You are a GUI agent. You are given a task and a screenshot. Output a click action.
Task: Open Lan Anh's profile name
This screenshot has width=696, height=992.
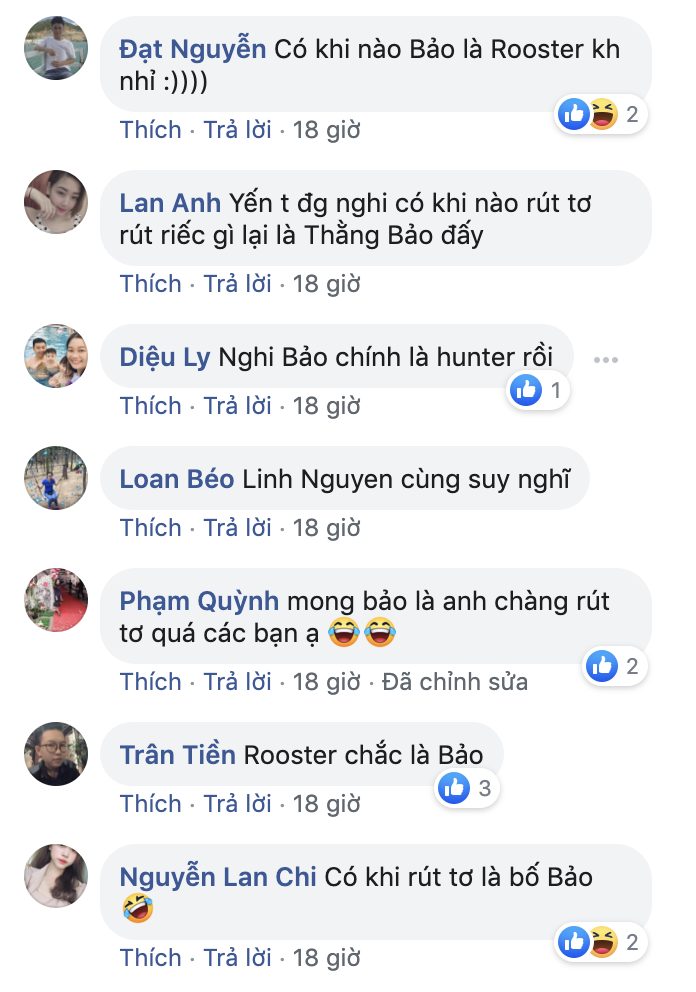[x=170, y=203]
